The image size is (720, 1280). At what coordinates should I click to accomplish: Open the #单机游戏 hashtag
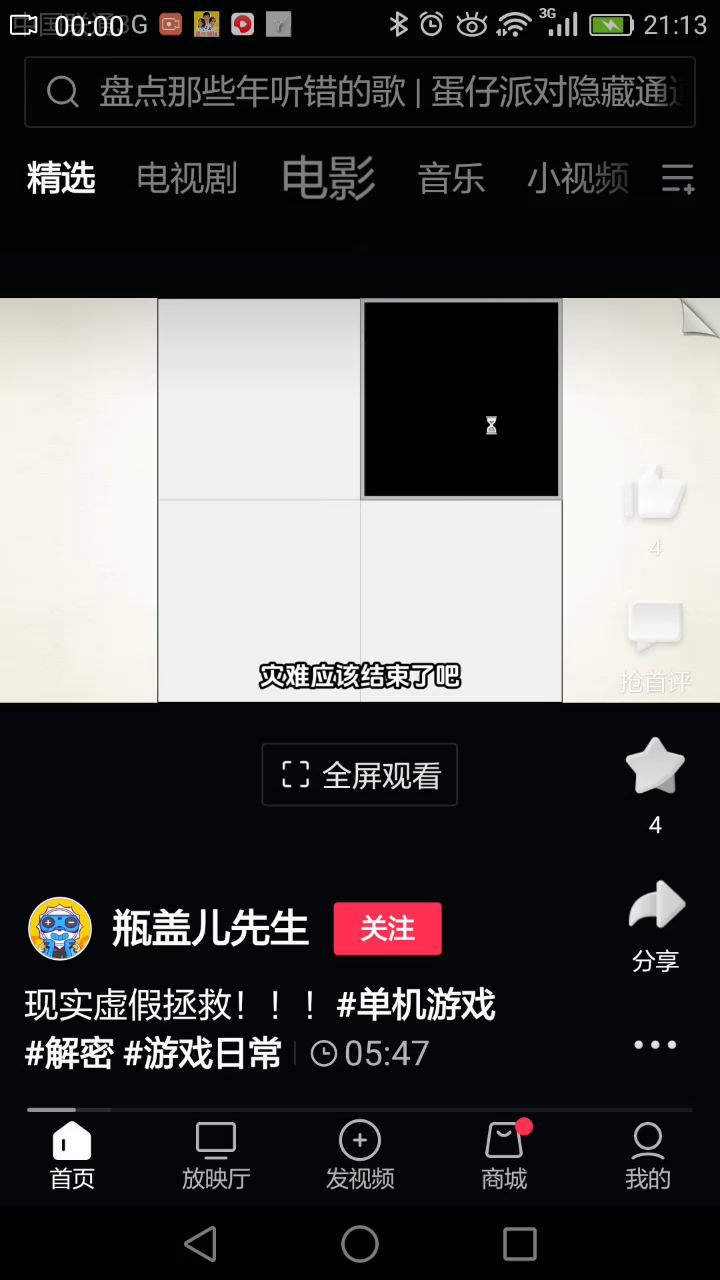tap(416, 1005)
